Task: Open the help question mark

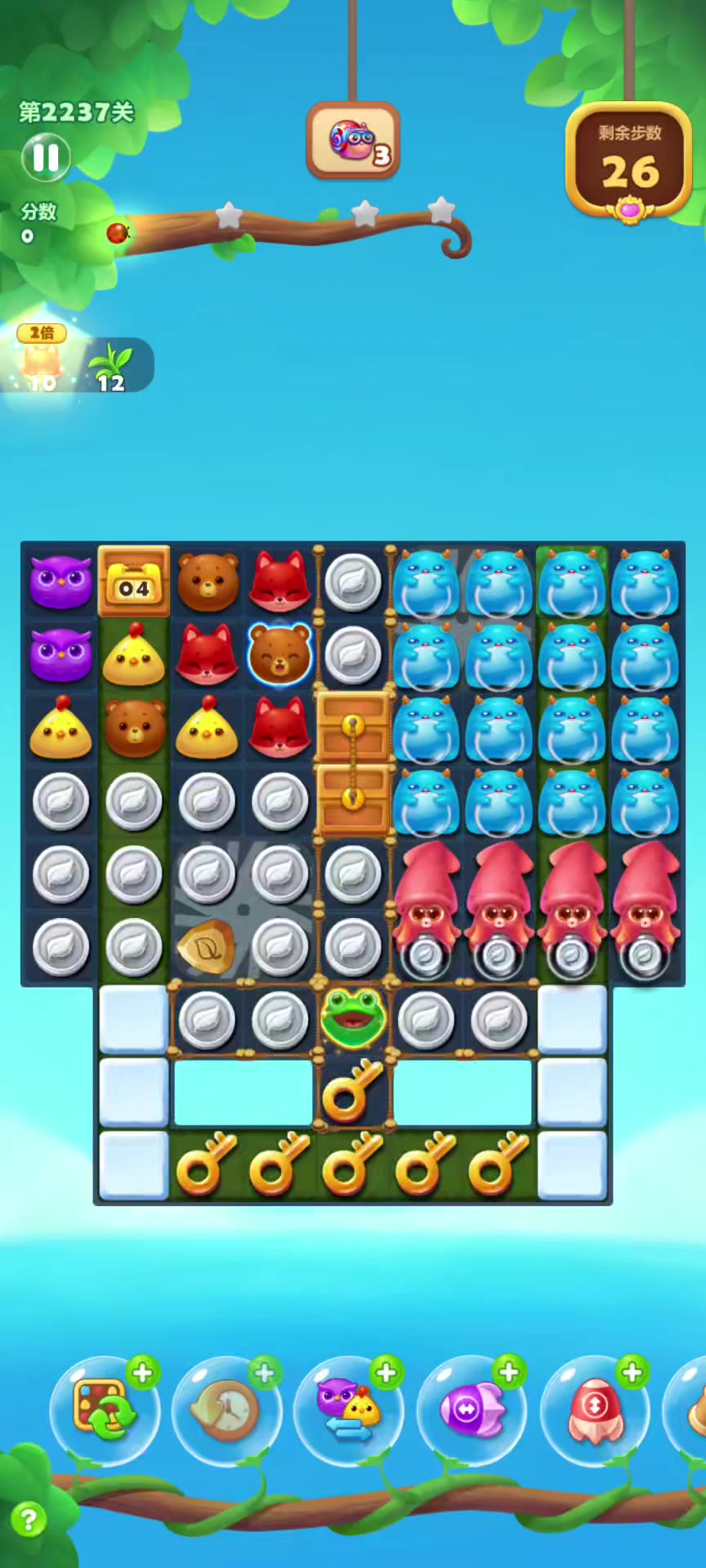Action: [29, 1520]
